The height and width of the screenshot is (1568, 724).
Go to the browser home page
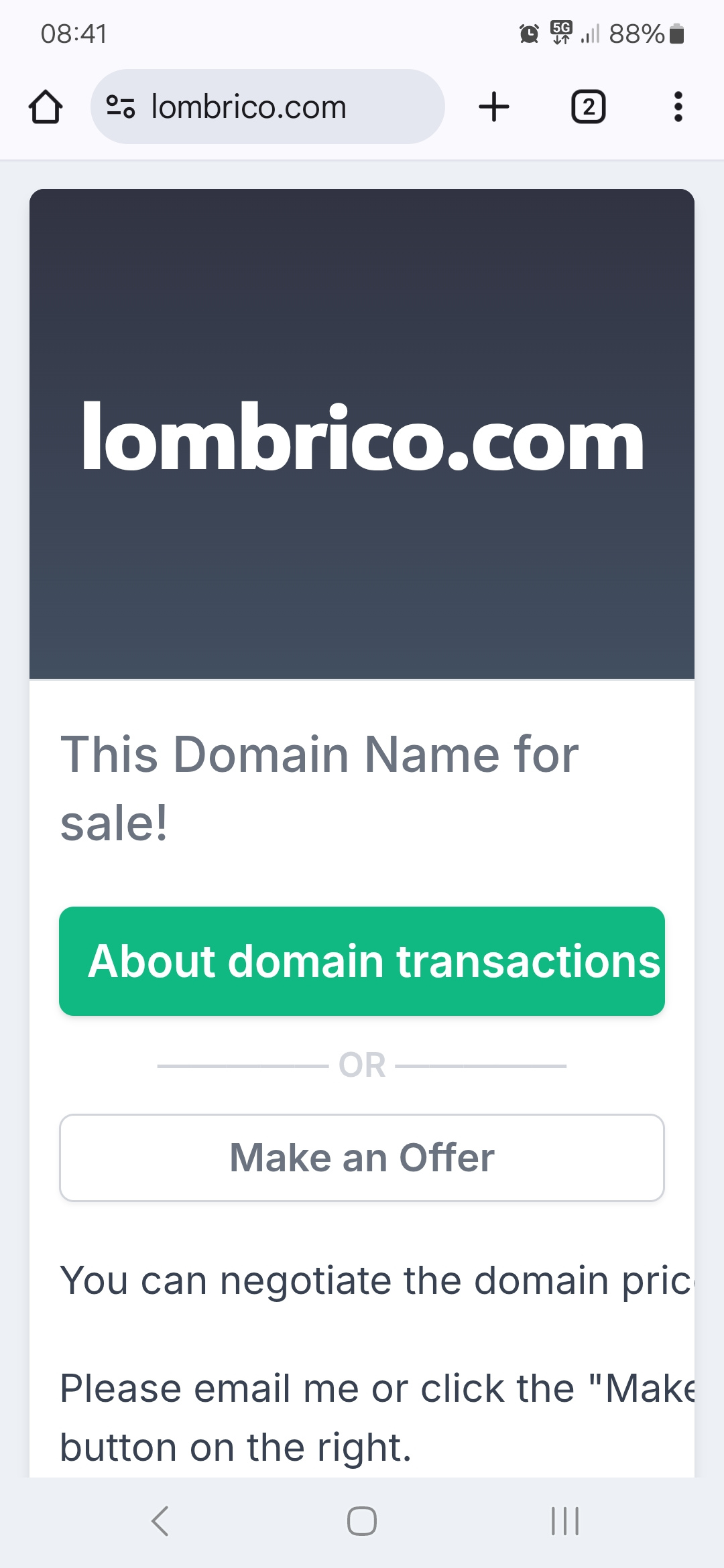tap(46, 107)
